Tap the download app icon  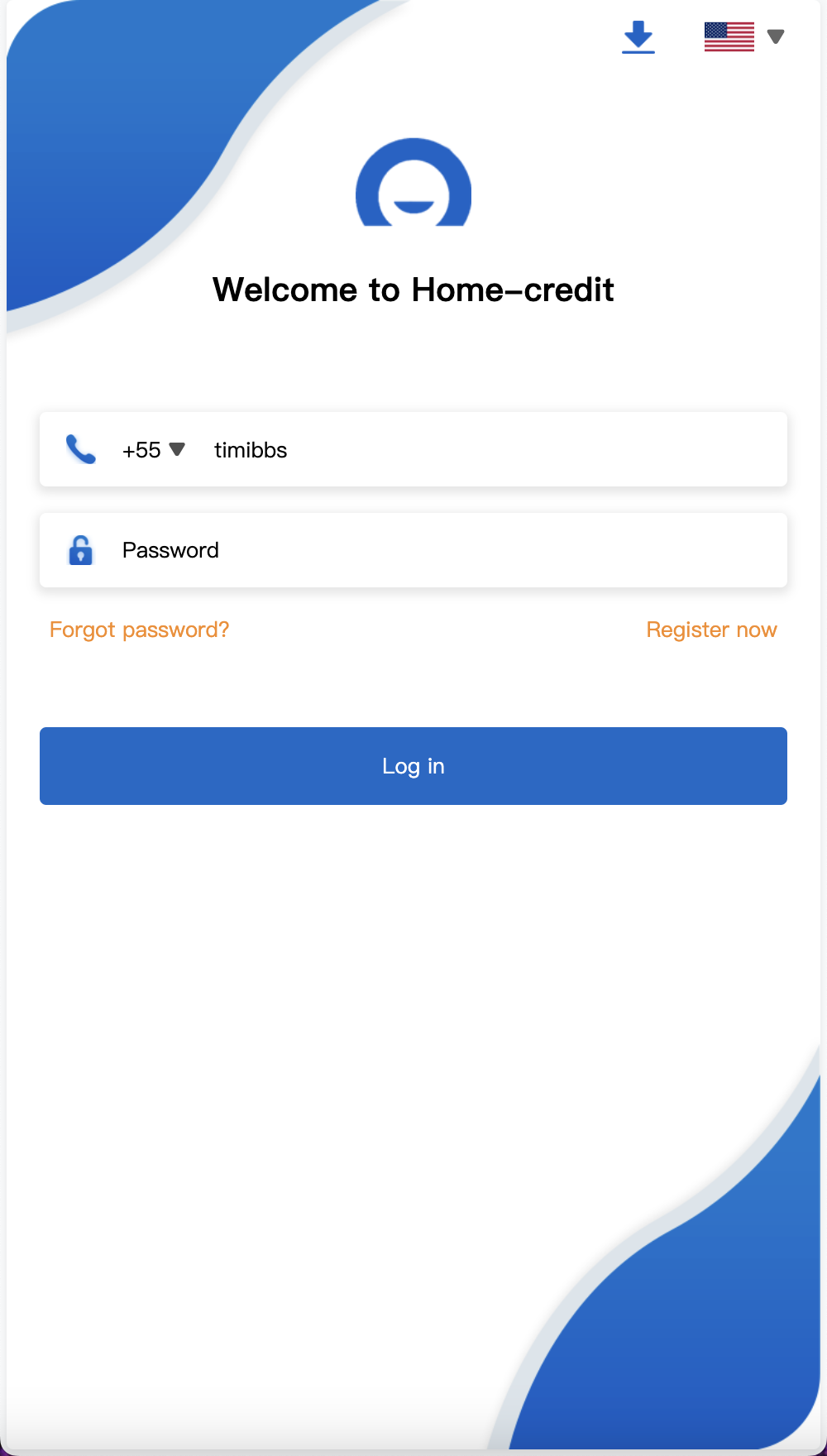point(638,37)
